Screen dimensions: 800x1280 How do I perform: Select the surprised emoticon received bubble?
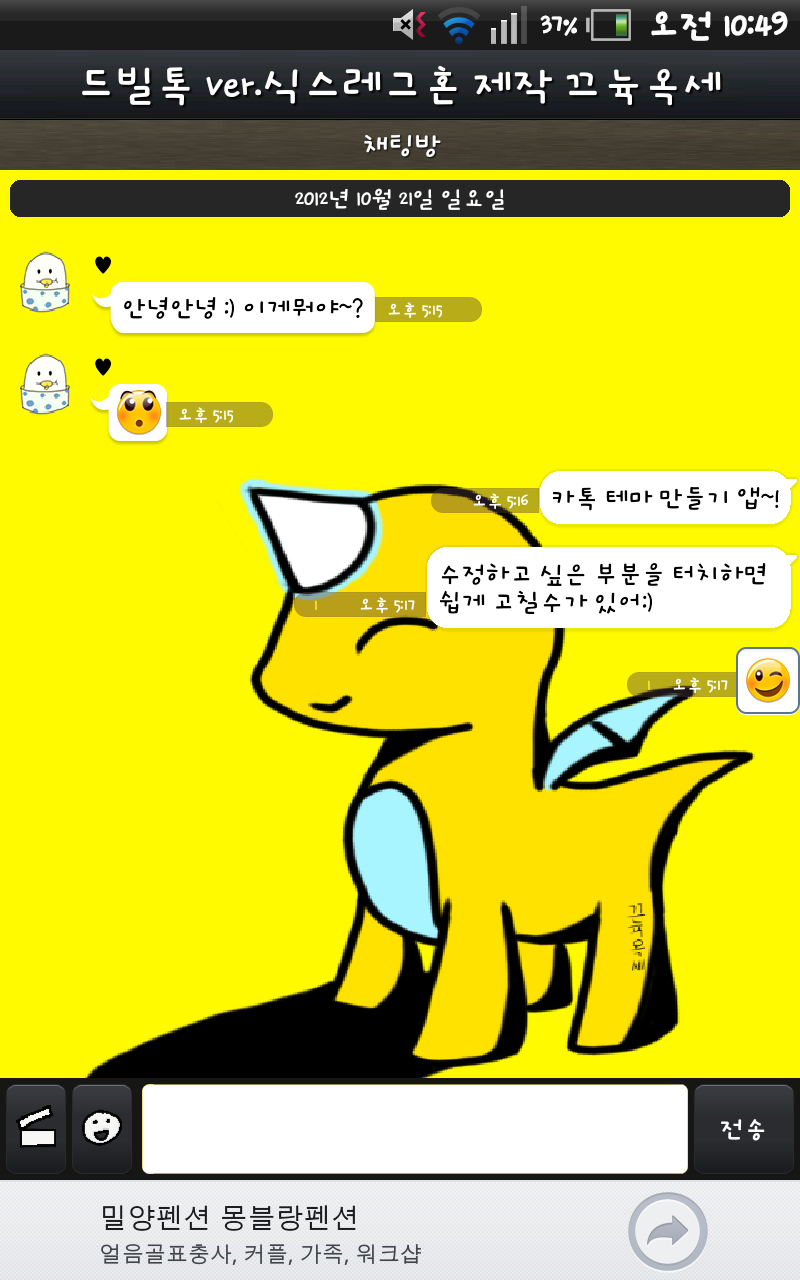point(138,412)
